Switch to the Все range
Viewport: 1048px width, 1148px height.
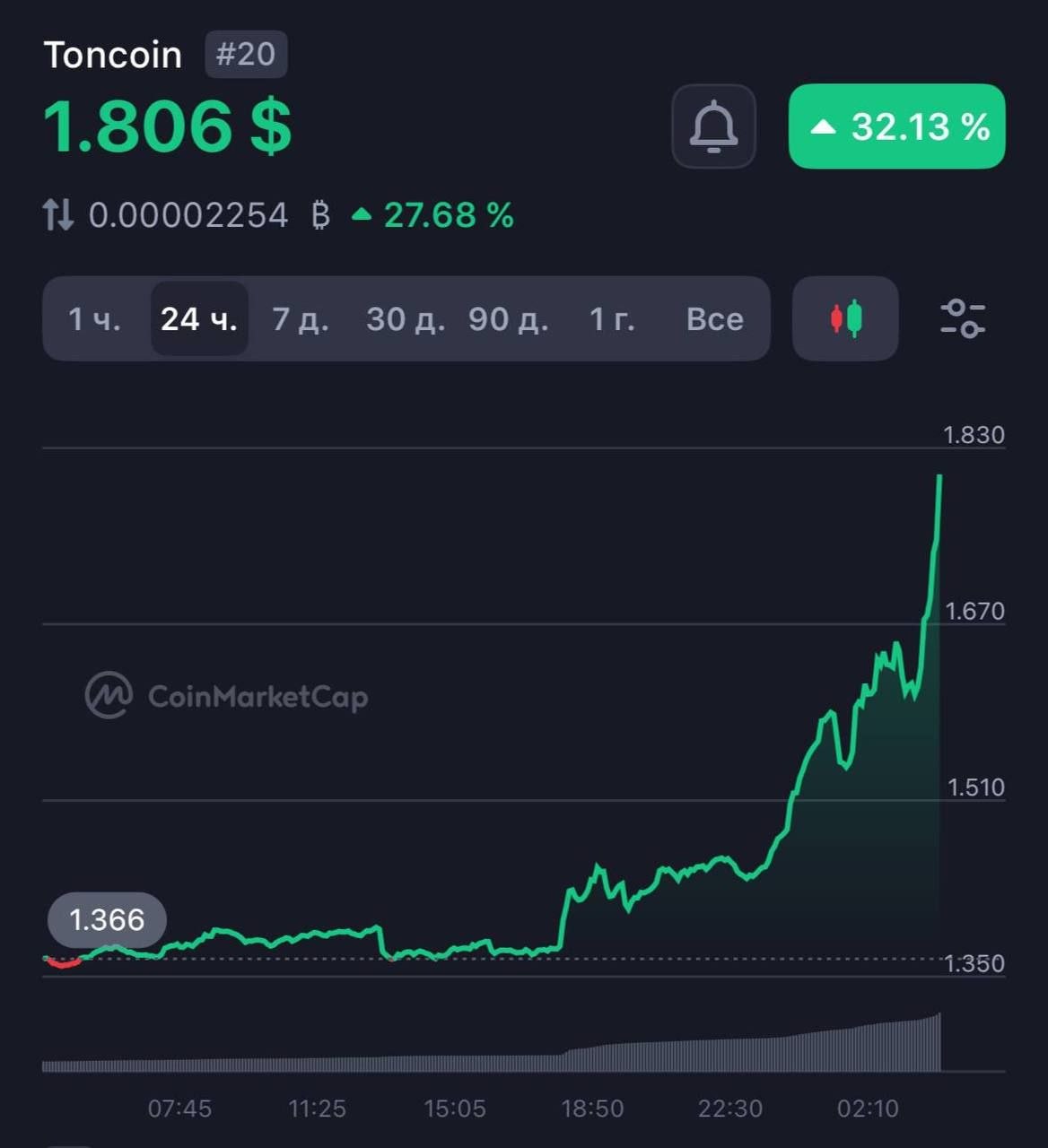pos(715,319)
